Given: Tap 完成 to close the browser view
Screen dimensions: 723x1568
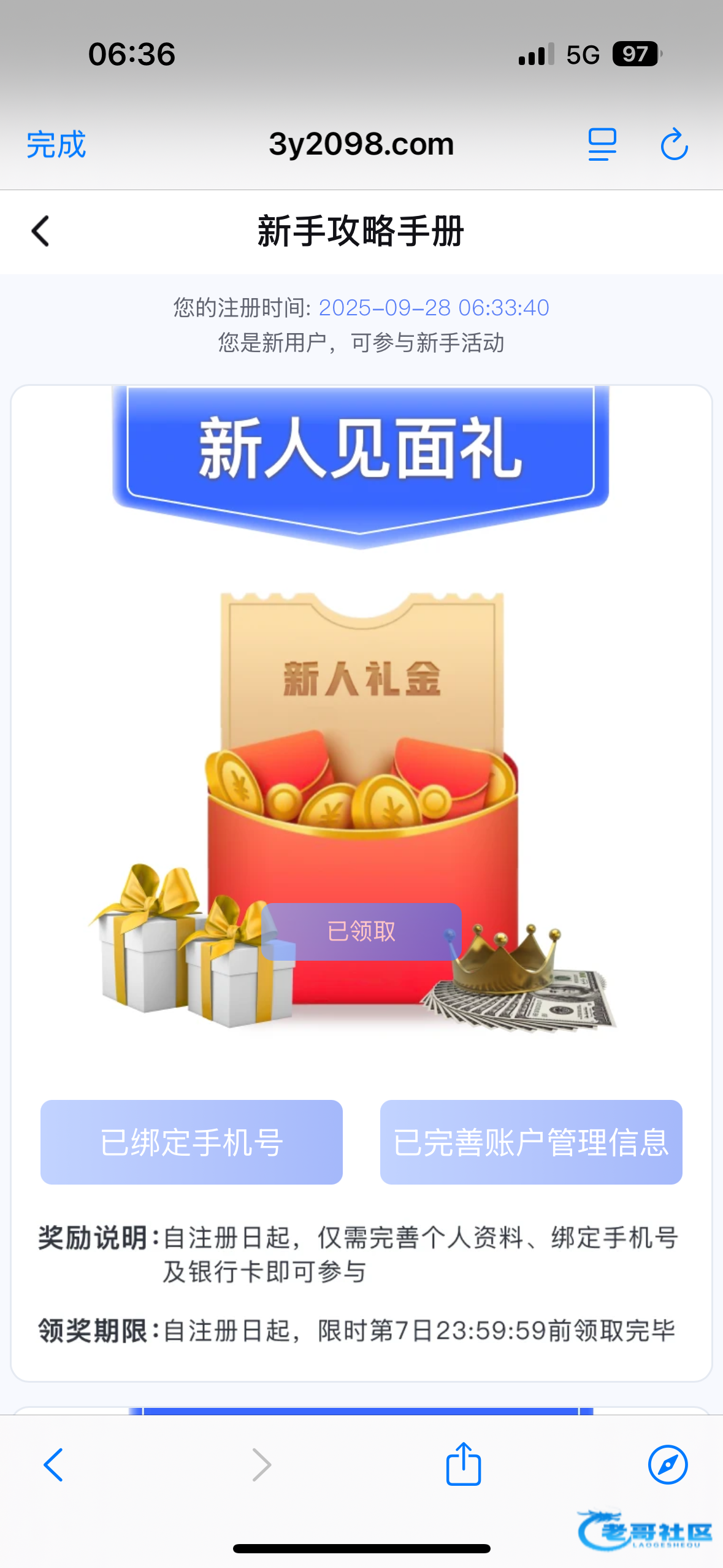Looking at the screenshot, I should [56, 145].
